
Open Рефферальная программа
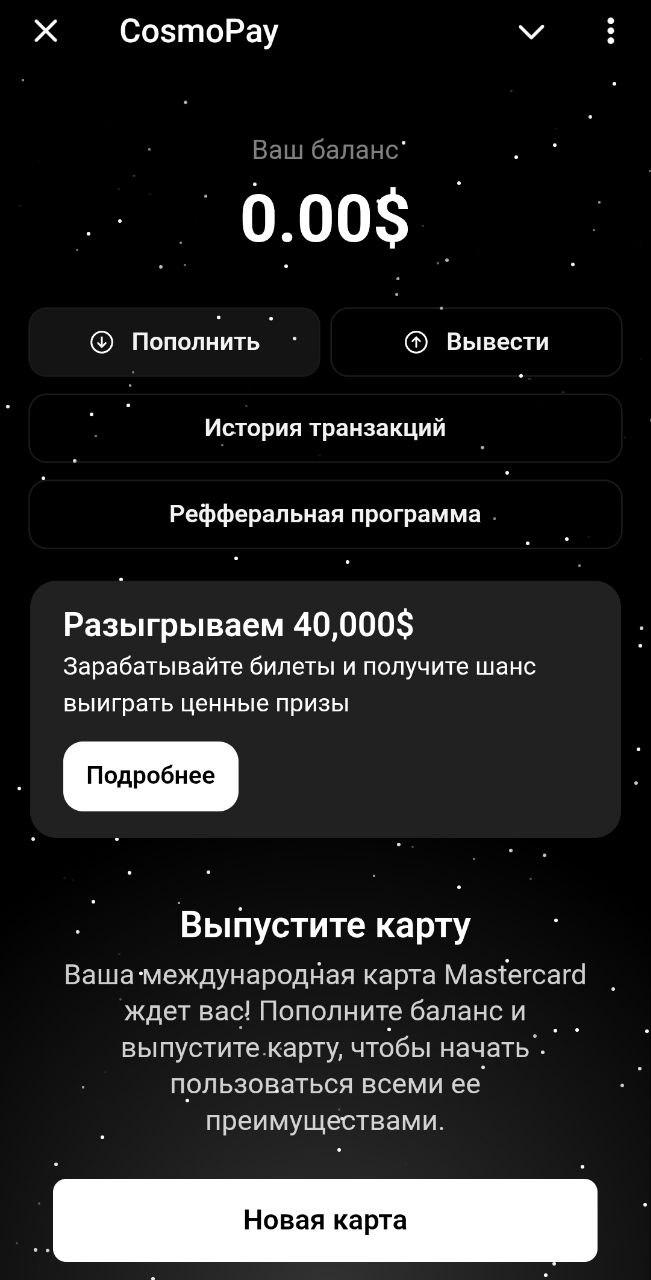pos(325,514)
